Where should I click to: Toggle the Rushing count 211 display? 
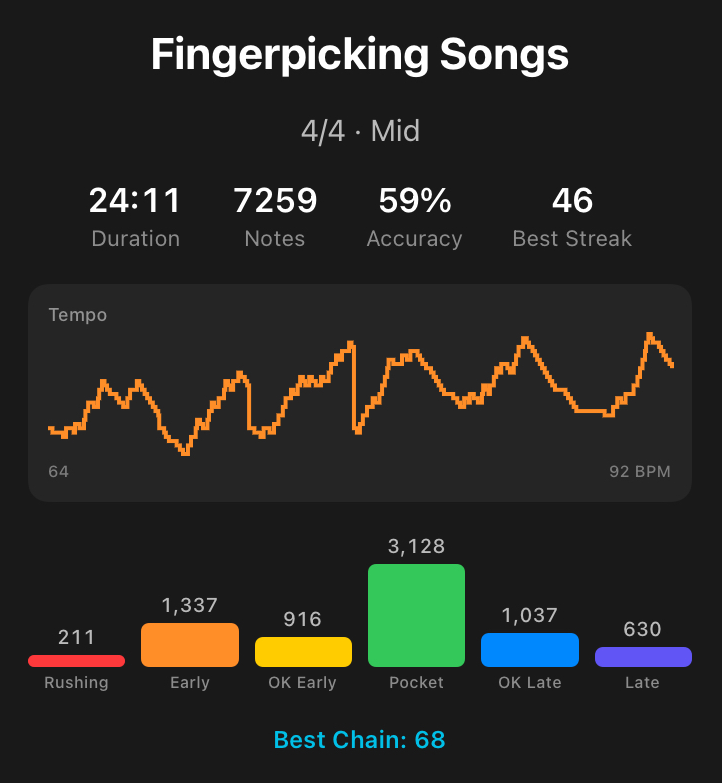coord(77,637)
